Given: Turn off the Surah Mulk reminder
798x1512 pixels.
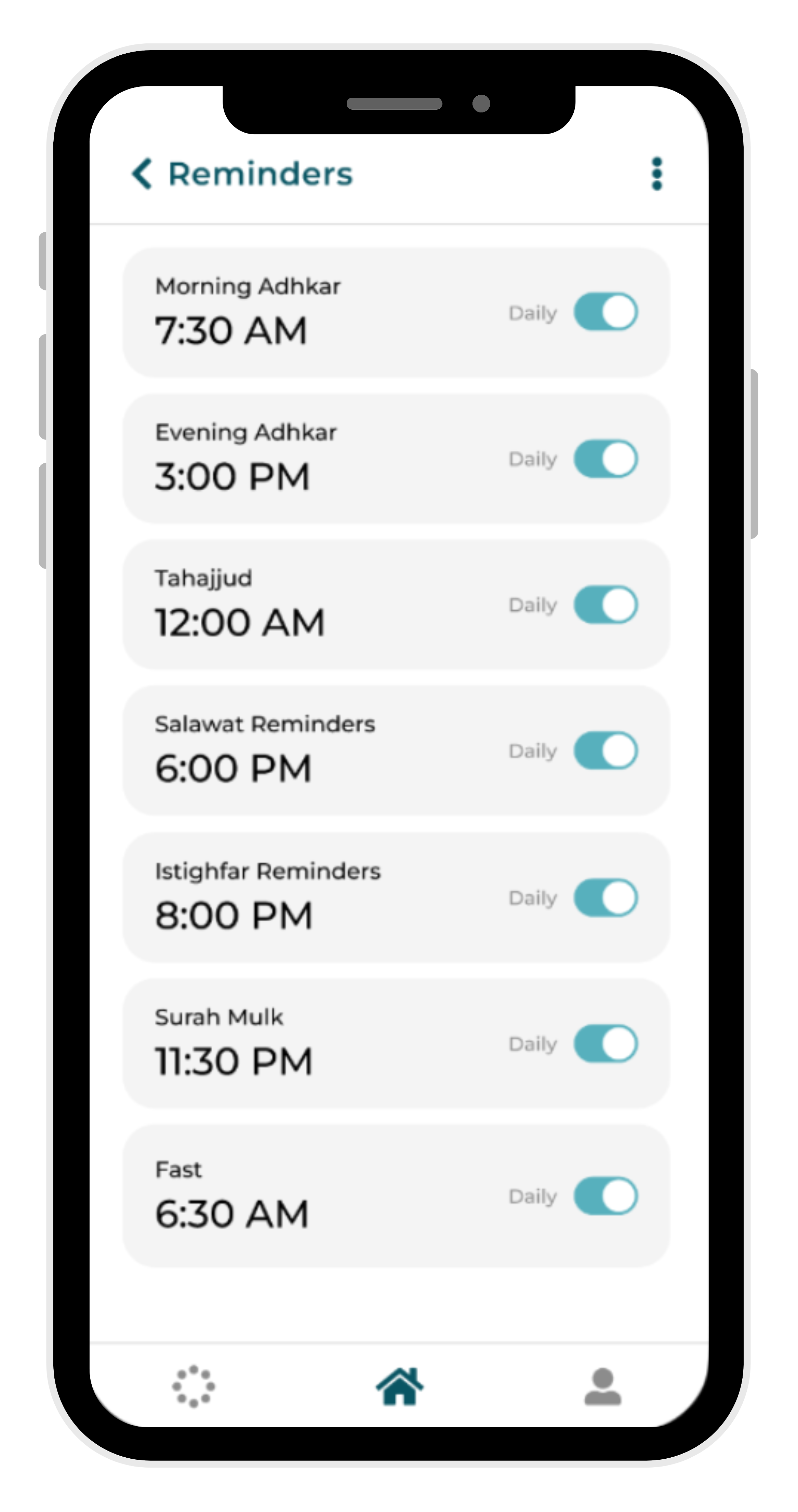Looking at the screenshot, I should click(606, 1044).
